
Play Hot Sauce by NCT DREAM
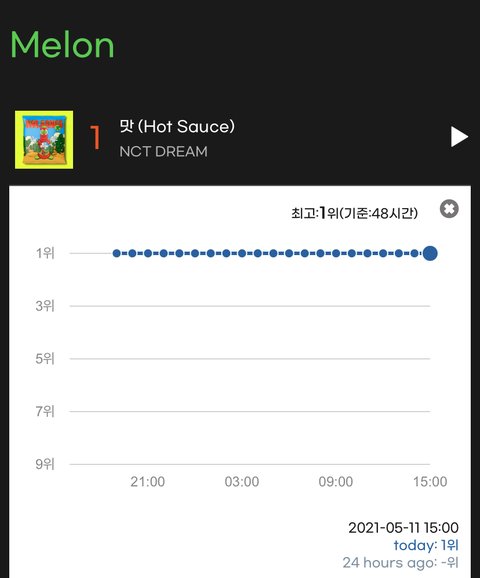[x=459, y=137]
